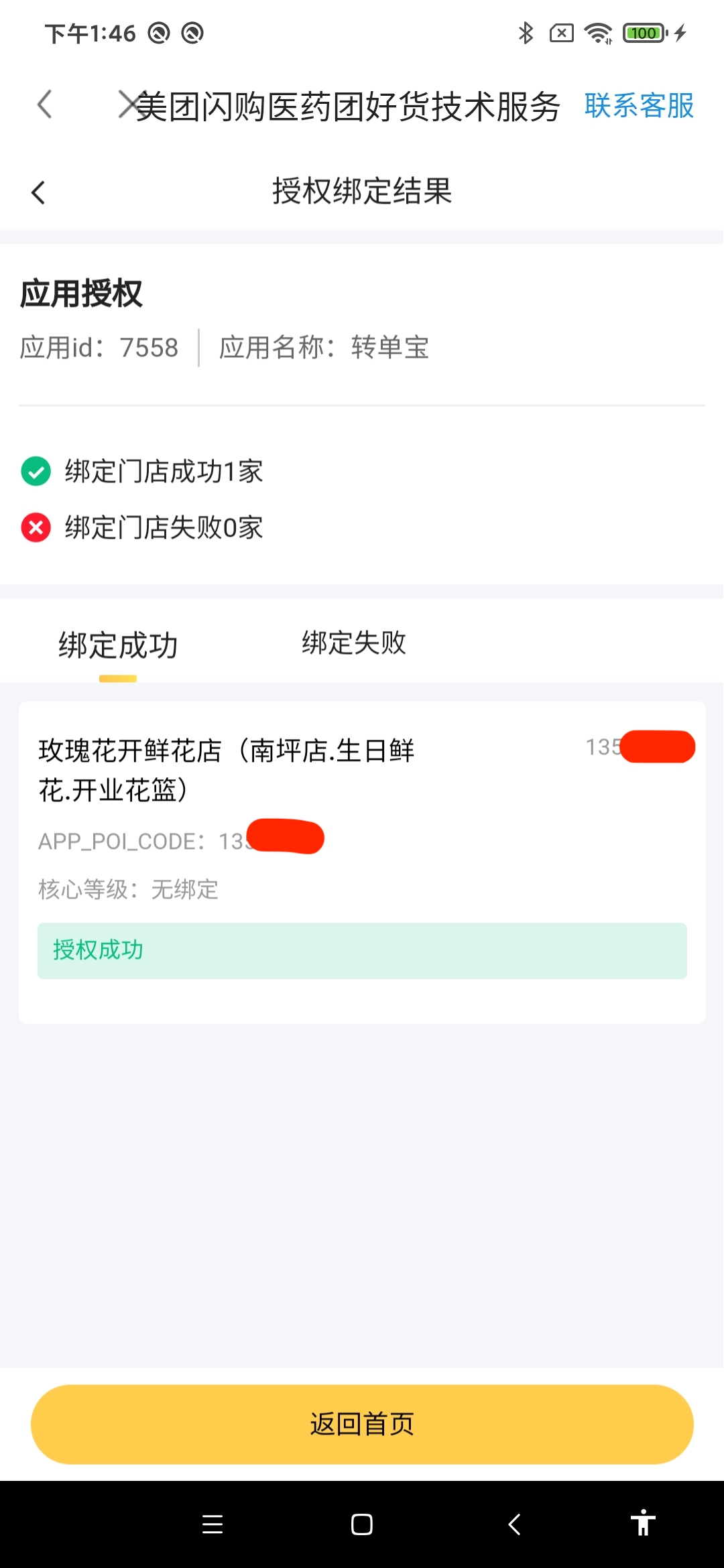Go back from 授权绑定结果 page
The width and height of the screenshot is (724, 1568).
(38, 192)
